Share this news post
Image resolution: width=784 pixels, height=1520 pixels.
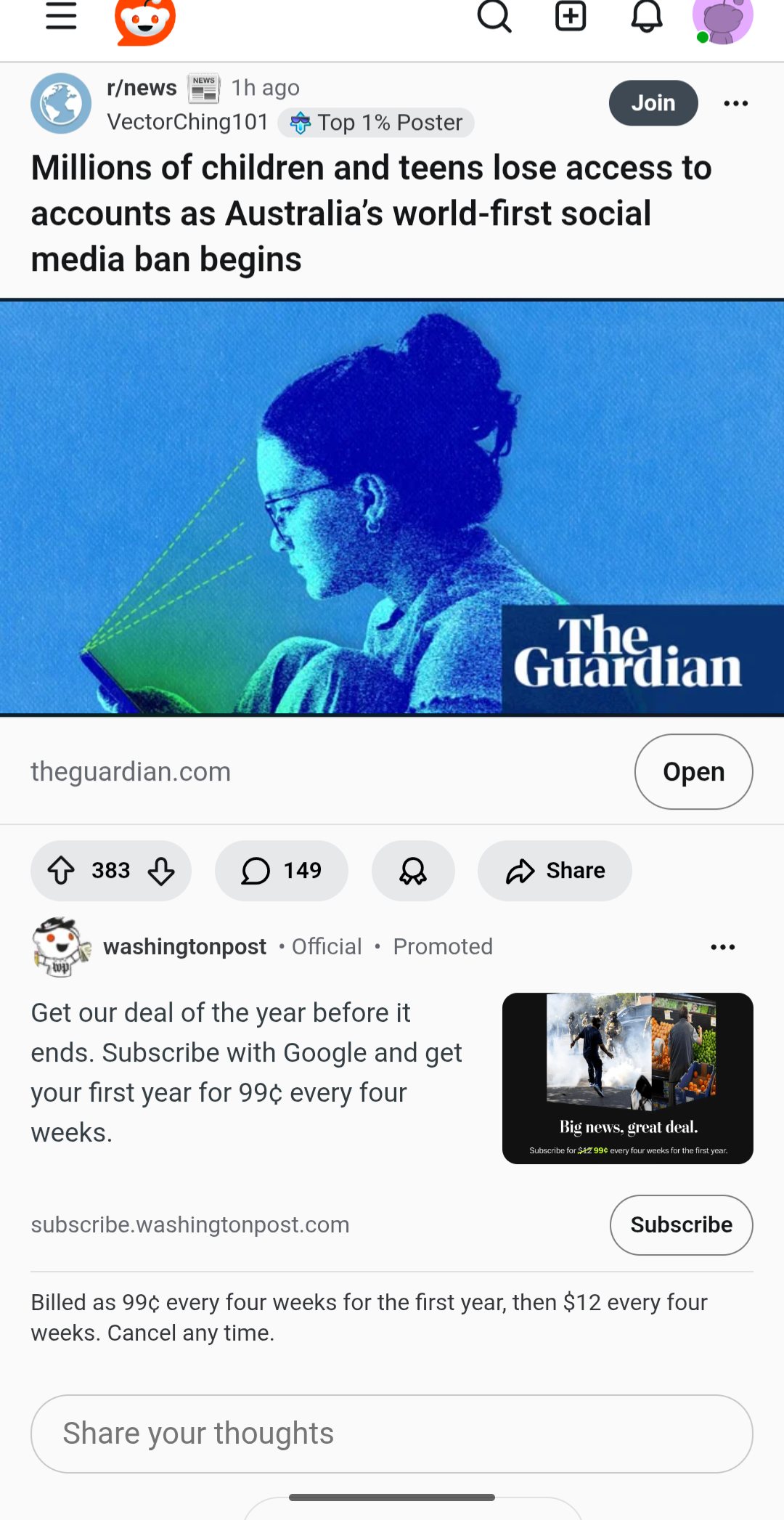tap(555, 871)
